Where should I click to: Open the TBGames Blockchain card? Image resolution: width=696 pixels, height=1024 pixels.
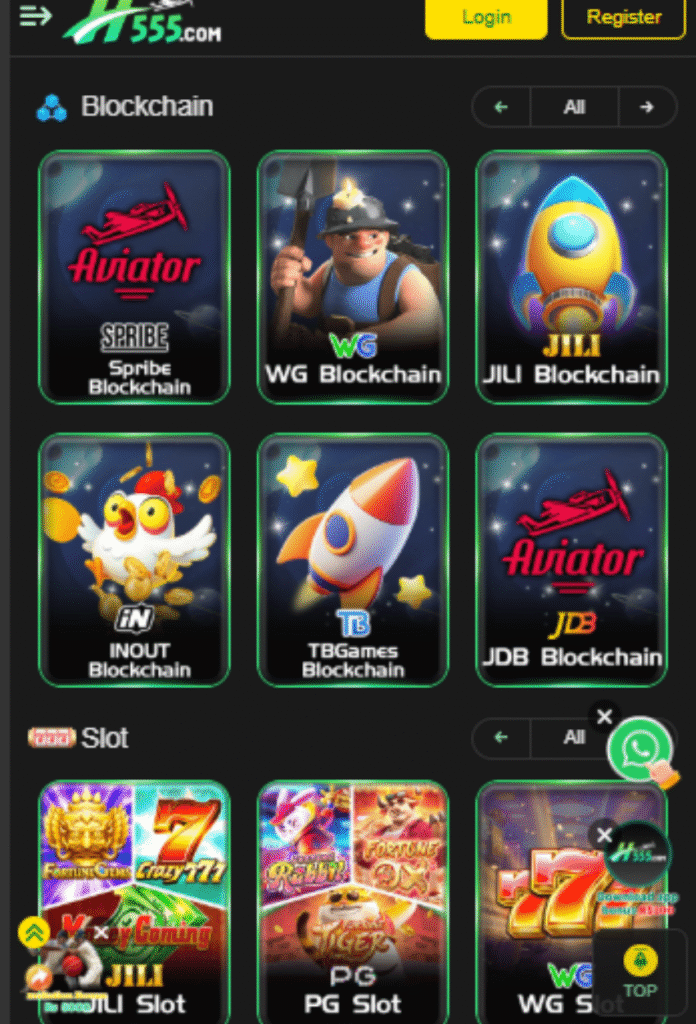click(x=353, y=560)
